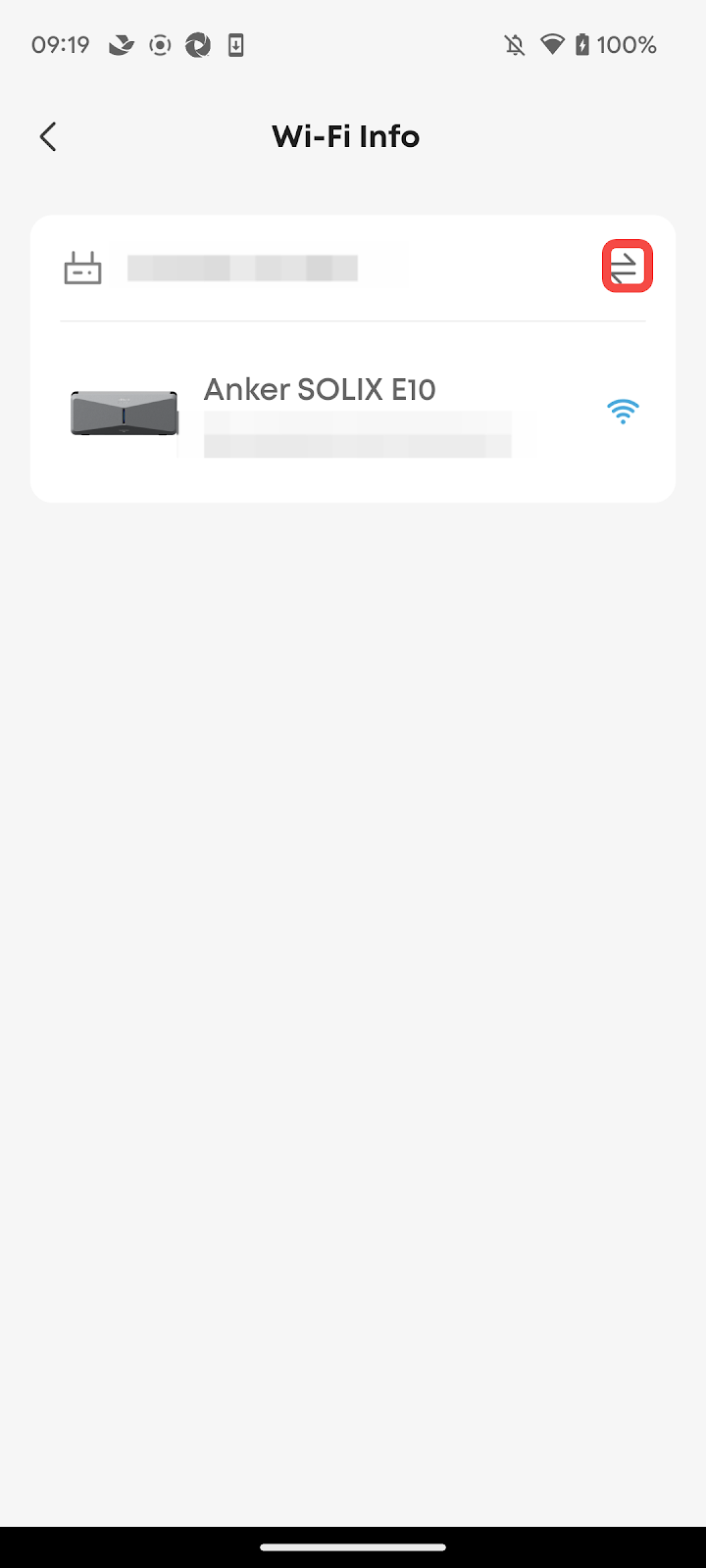Go back from Wi-Fi Info
This screenshot has width=706, height=1568.
(48, 136)
